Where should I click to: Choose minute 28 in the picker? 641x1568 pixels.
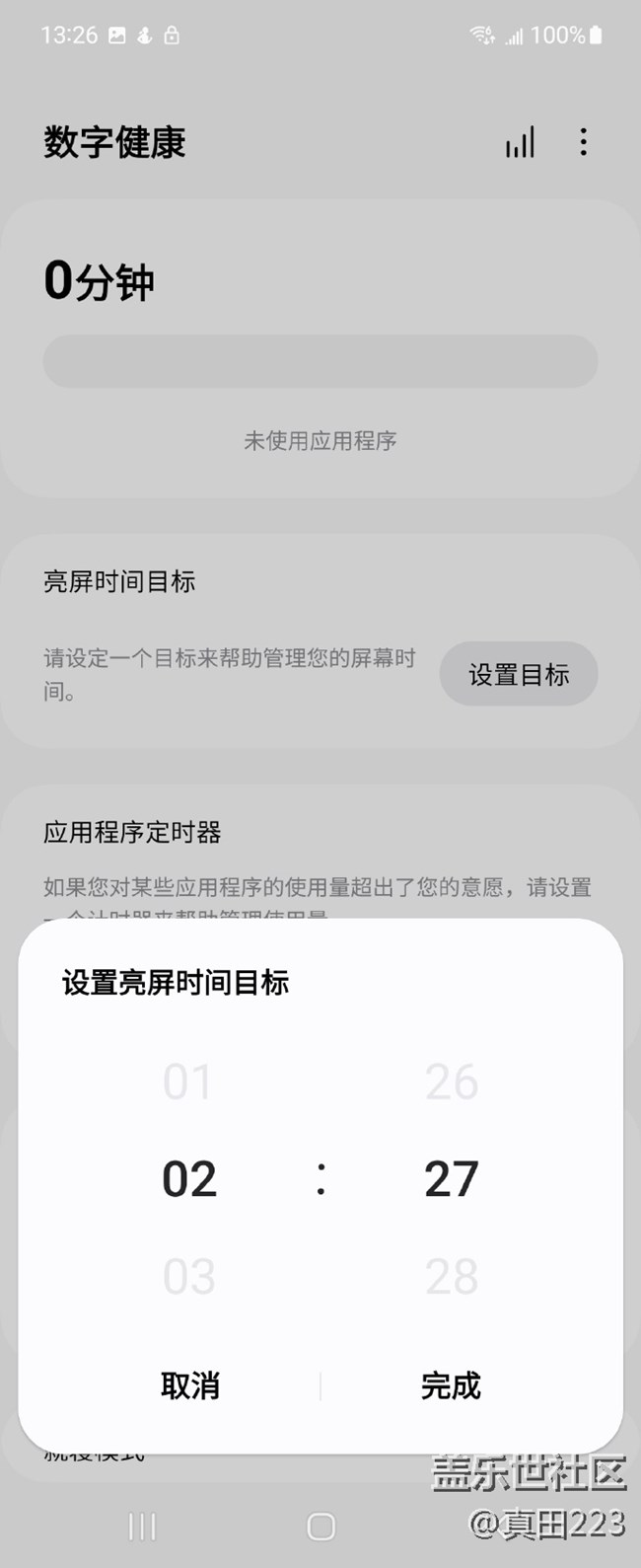(x=452, y=1276)
